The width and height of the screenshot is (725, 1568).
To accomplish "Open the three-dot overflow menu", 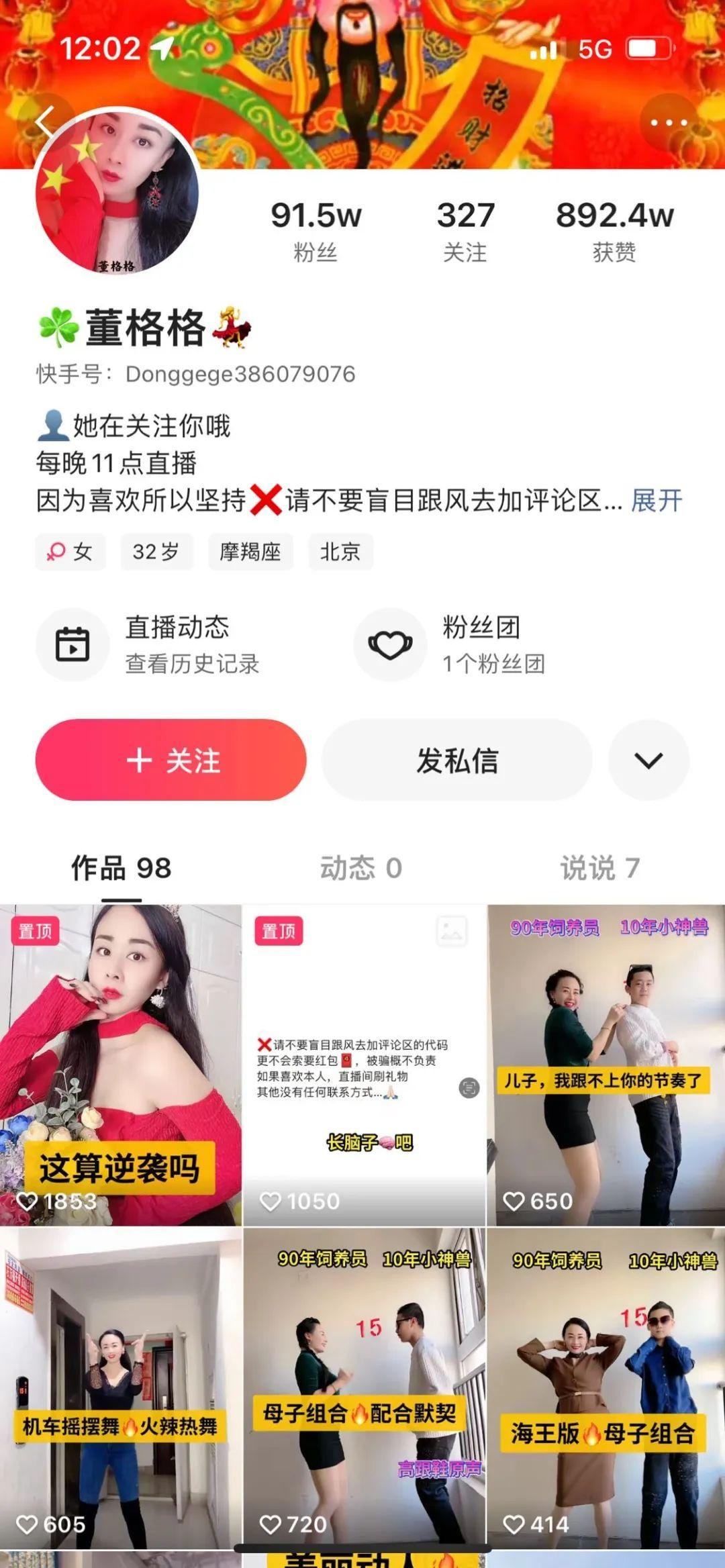I will click(669, 122).
